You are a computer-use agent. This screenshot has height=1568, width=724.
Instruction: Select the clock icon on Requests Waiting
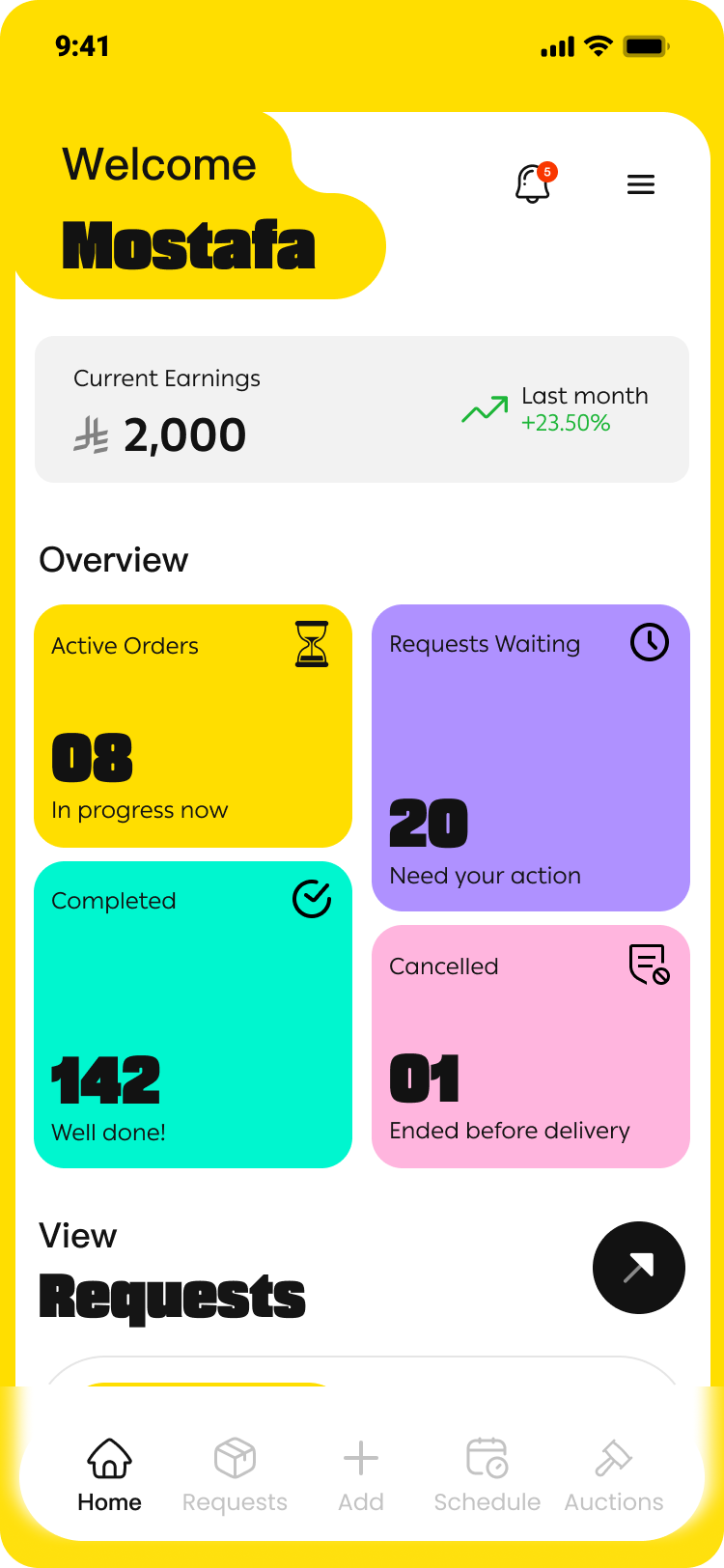coord(650,643)
